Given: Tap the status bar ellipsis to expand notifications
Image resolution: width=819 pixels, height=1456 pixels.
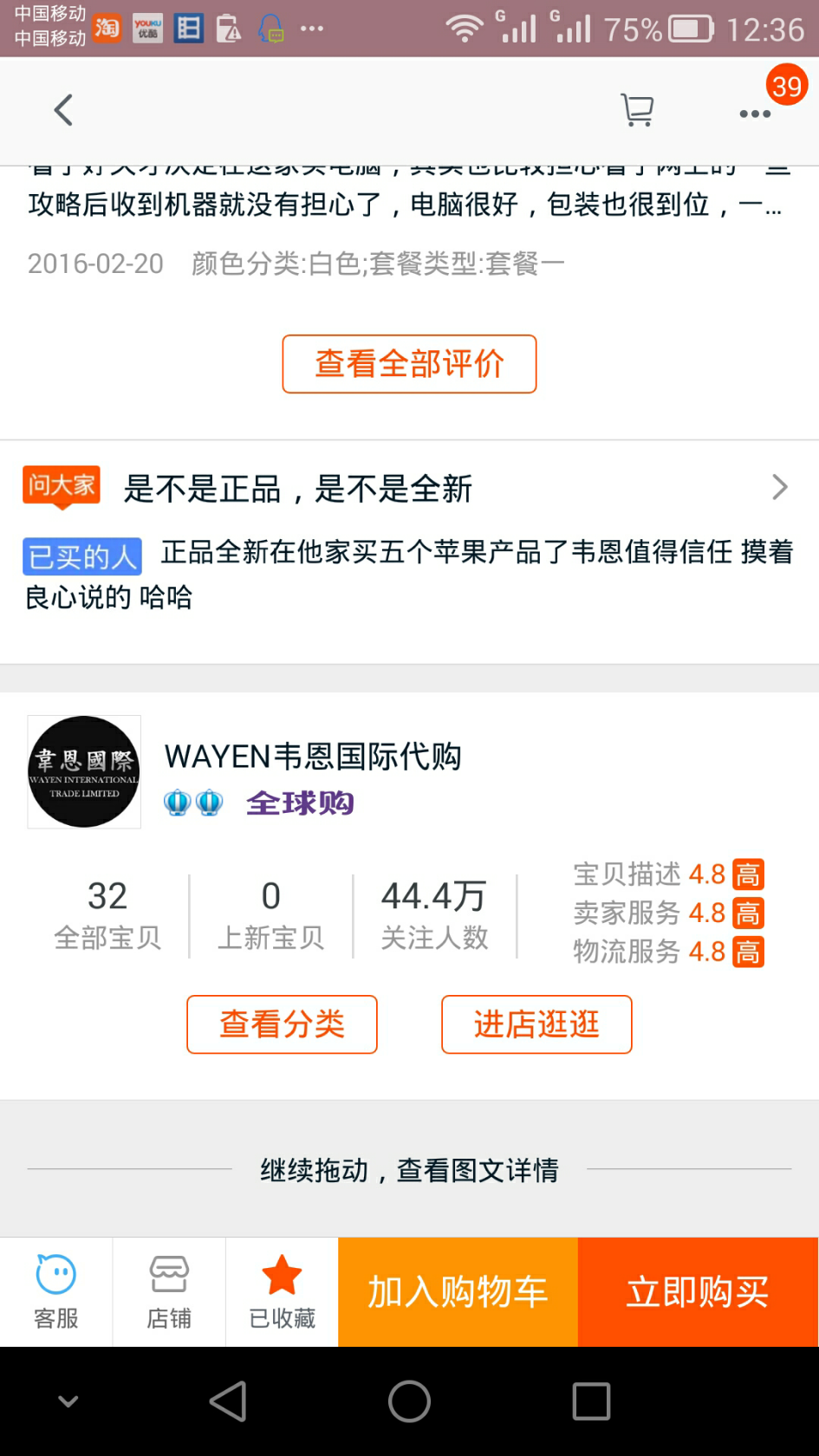Looking at the screenshot, I should tap(312, 29).
